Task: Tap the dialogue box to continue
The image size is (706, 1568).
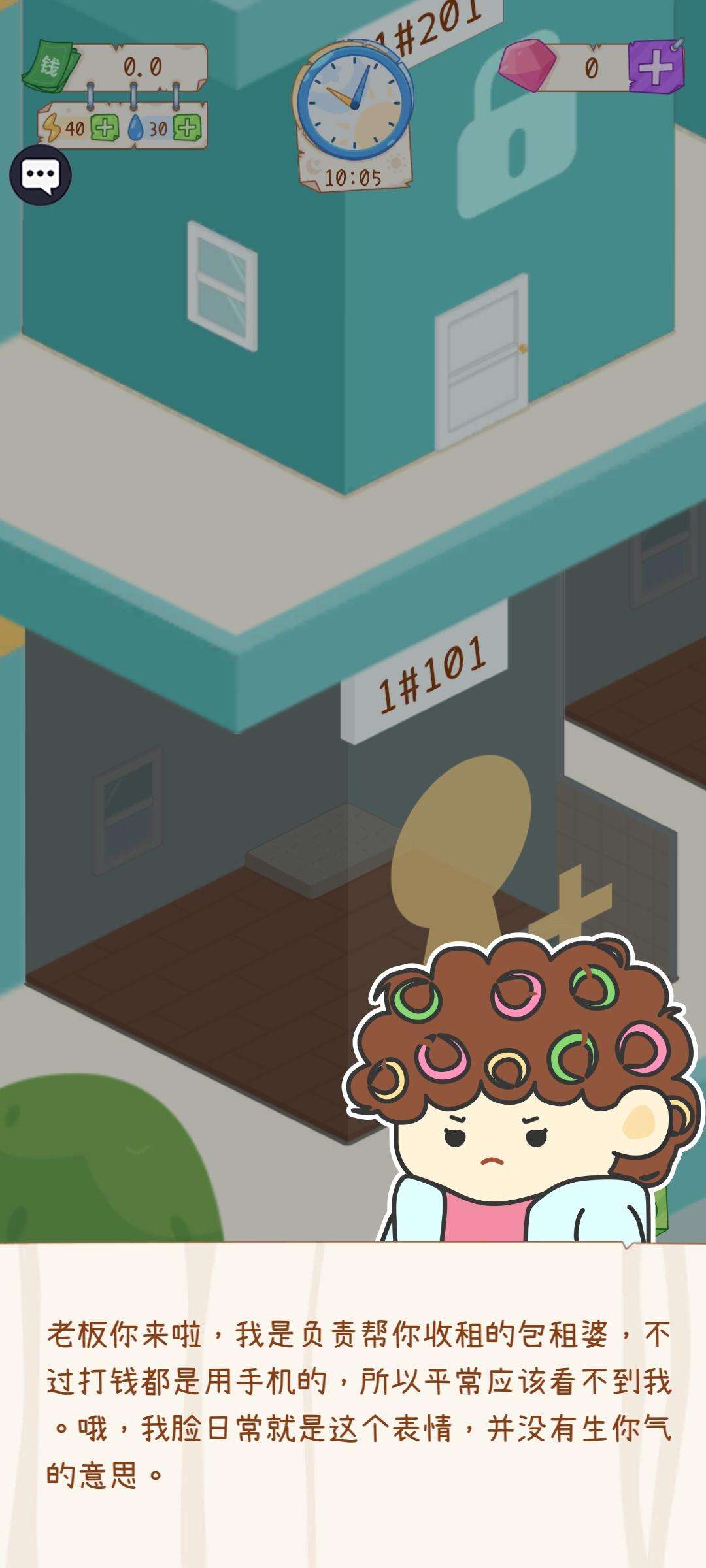Action: [x=353, y=1405]
